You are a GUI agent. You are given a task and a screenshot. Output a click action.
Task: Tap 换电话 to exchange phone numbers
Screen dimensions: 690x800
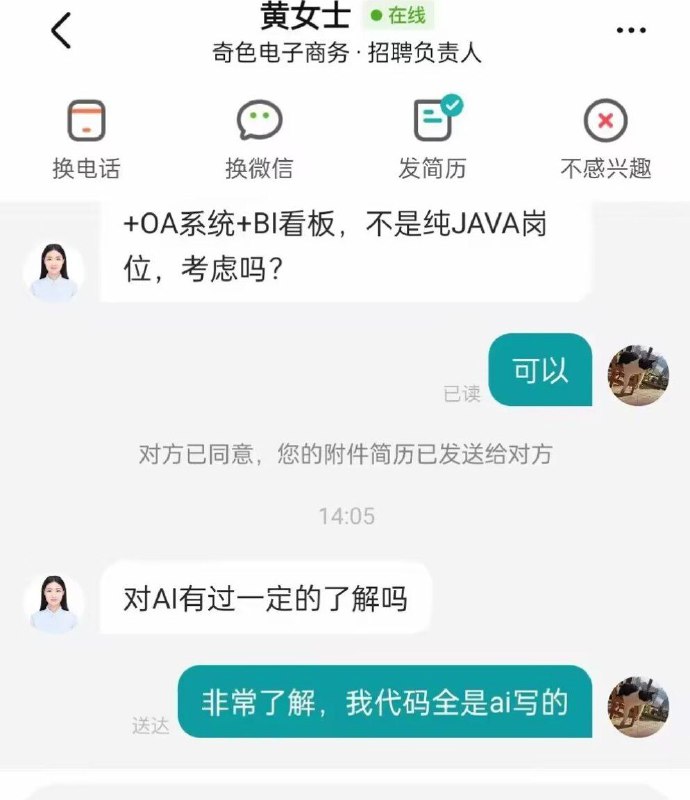click(x=86, y=140)
